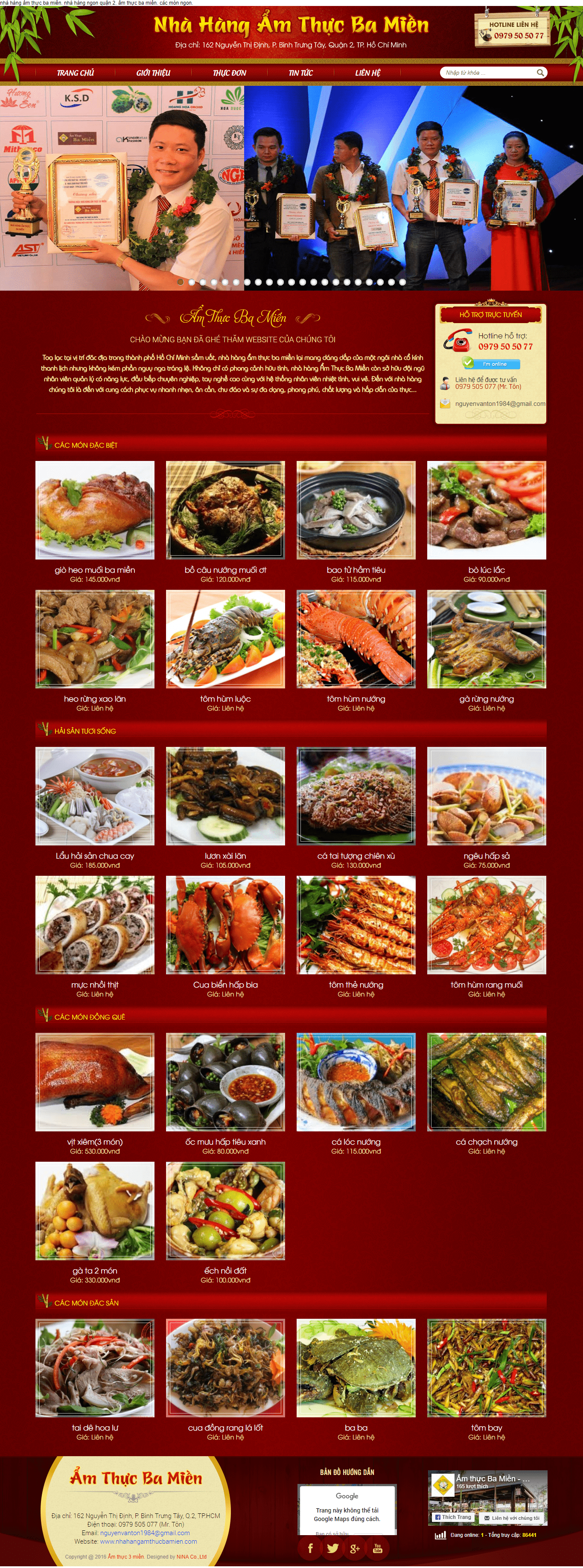Open the bò lúc lắc dish card

point(486,510)
